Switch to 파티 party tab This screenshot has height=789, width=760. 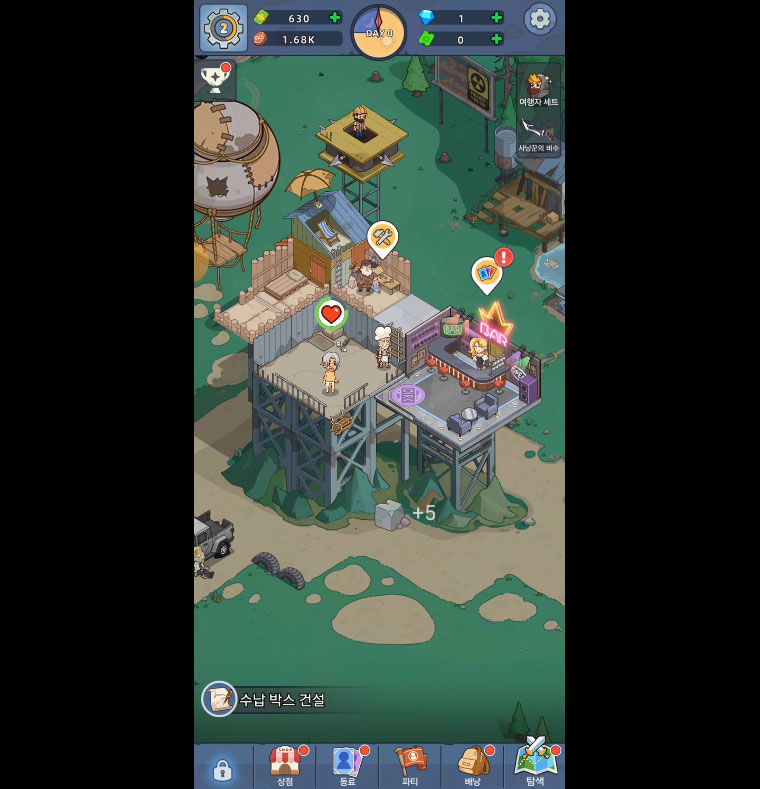409,766
